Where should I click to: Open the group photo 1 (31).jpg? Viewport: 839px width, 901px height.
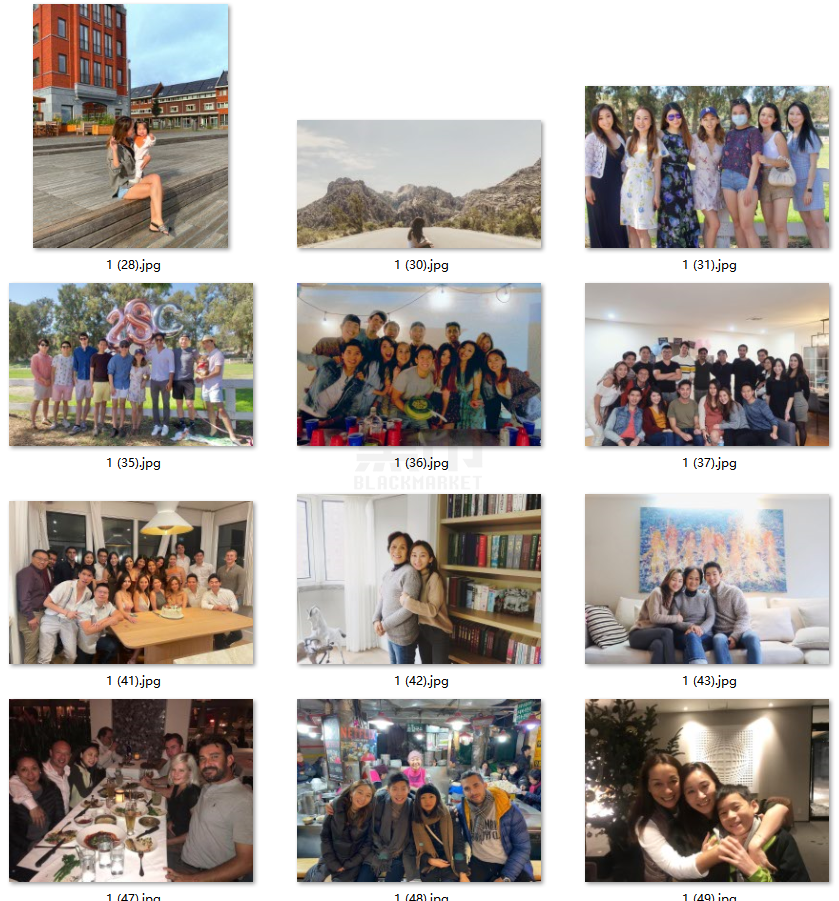point(707,167)
